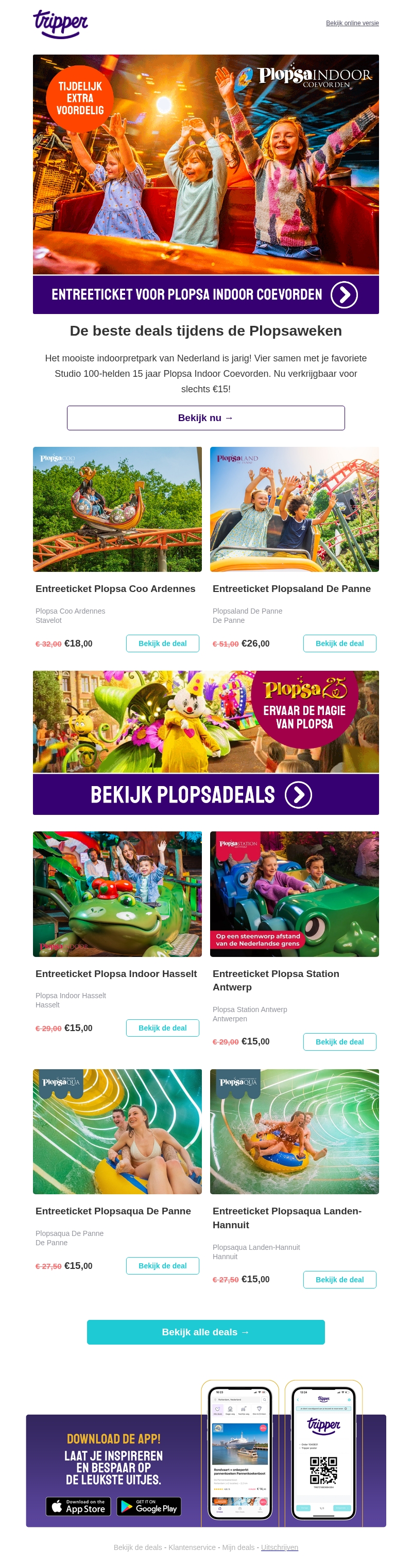412x1568 pixels.
Task: View the Plopsa Station Antwerp deal
Action: (339, 1041)
